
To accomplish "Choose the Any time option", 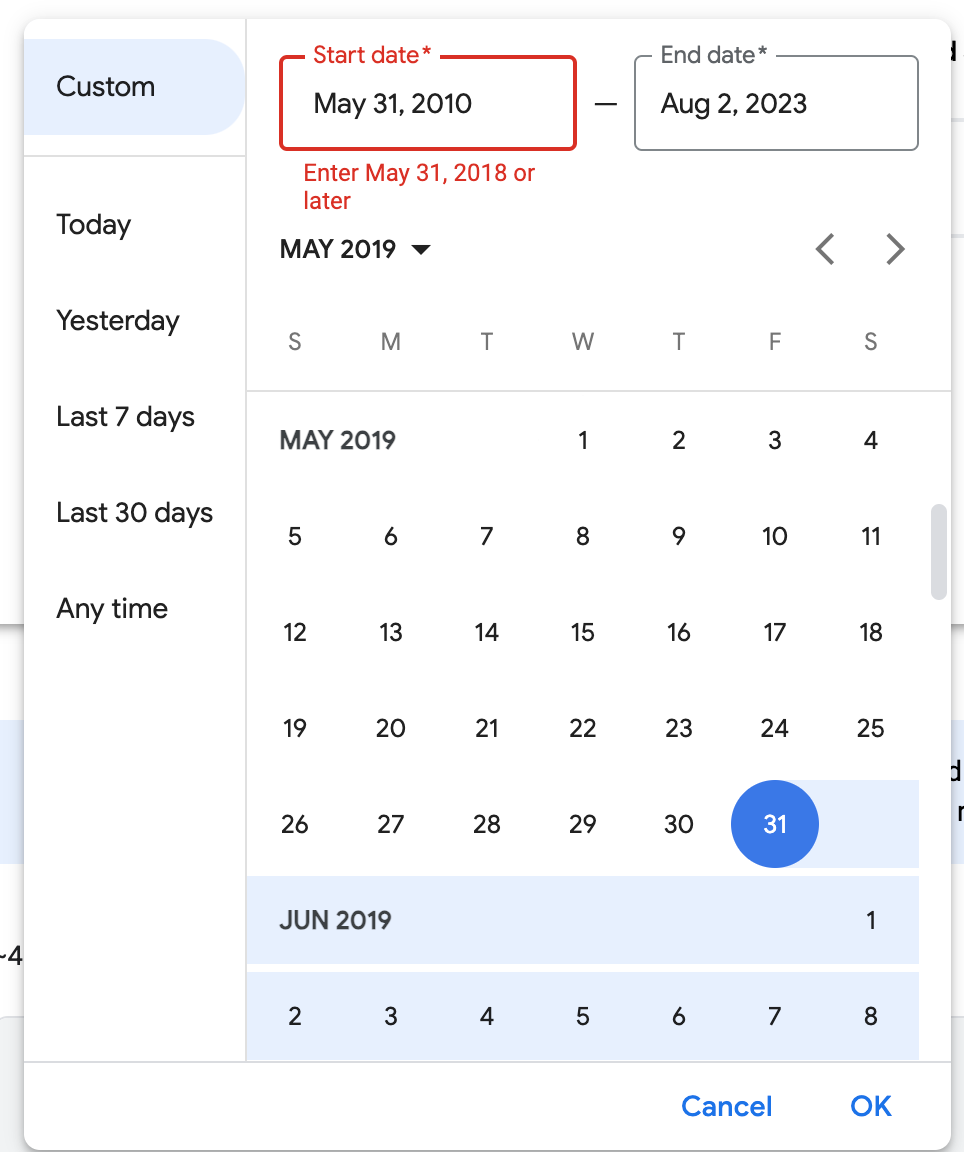I will coord(112,609).
